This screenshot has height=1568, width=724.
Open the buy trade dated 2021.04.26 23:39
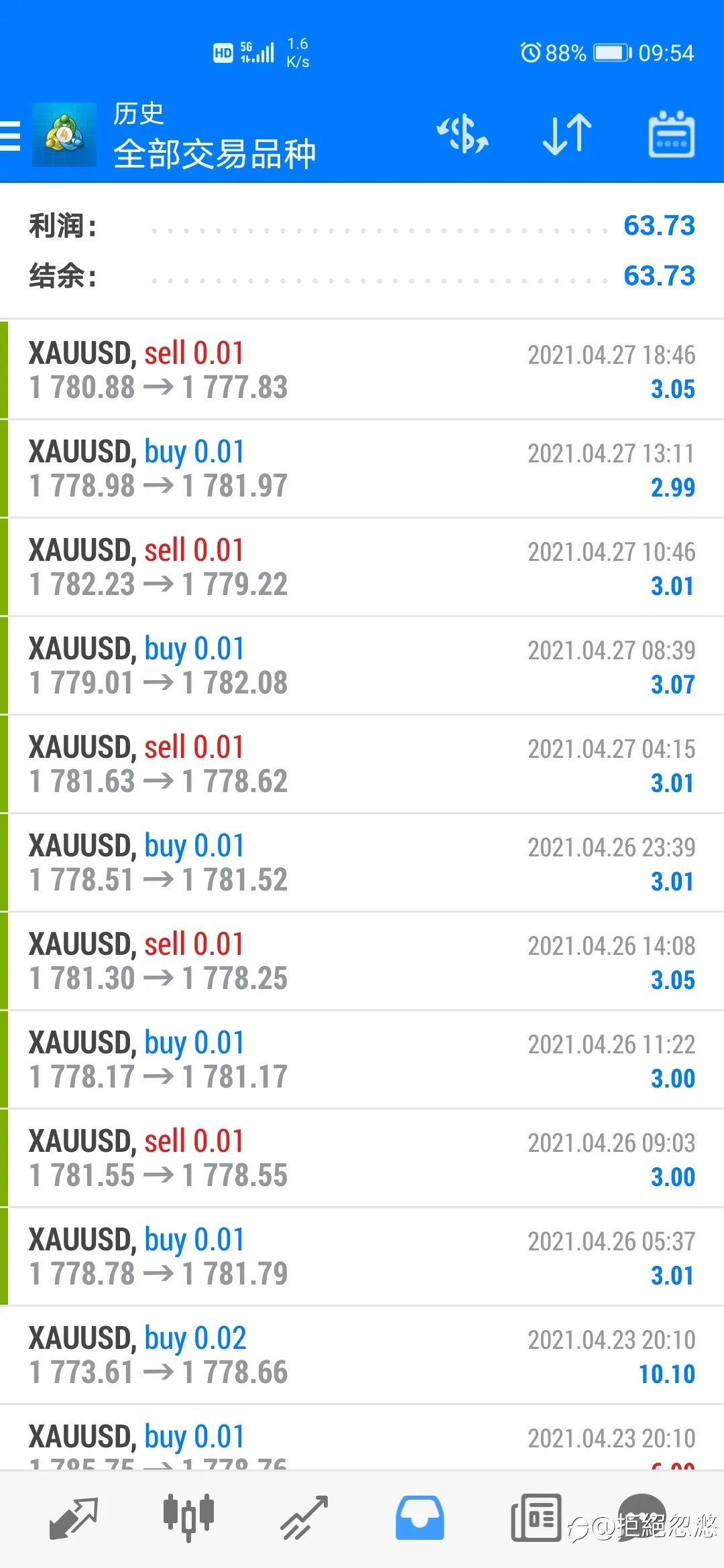click(x=362, y=862)
